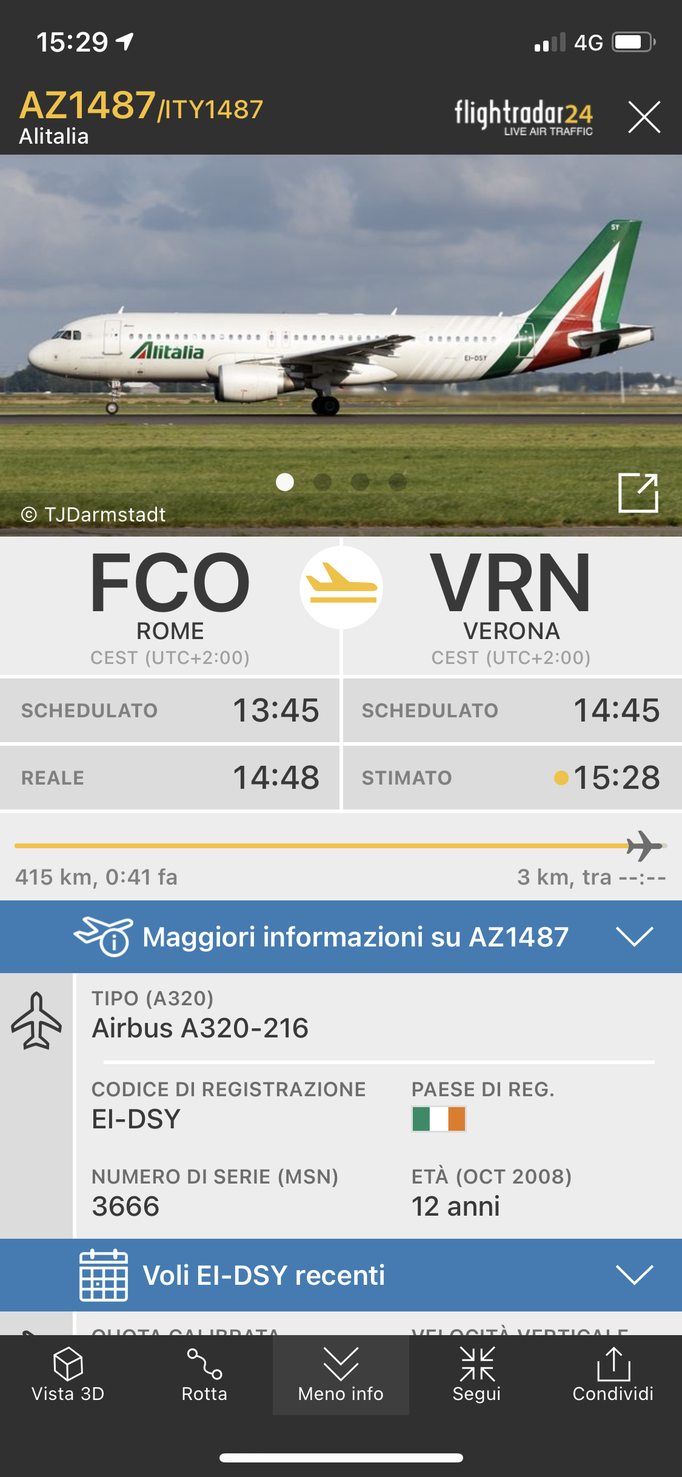Collapse details with Meno info
Image resolution: width=682 pixels, height=1477 pixels.
tap(341, 1375)
